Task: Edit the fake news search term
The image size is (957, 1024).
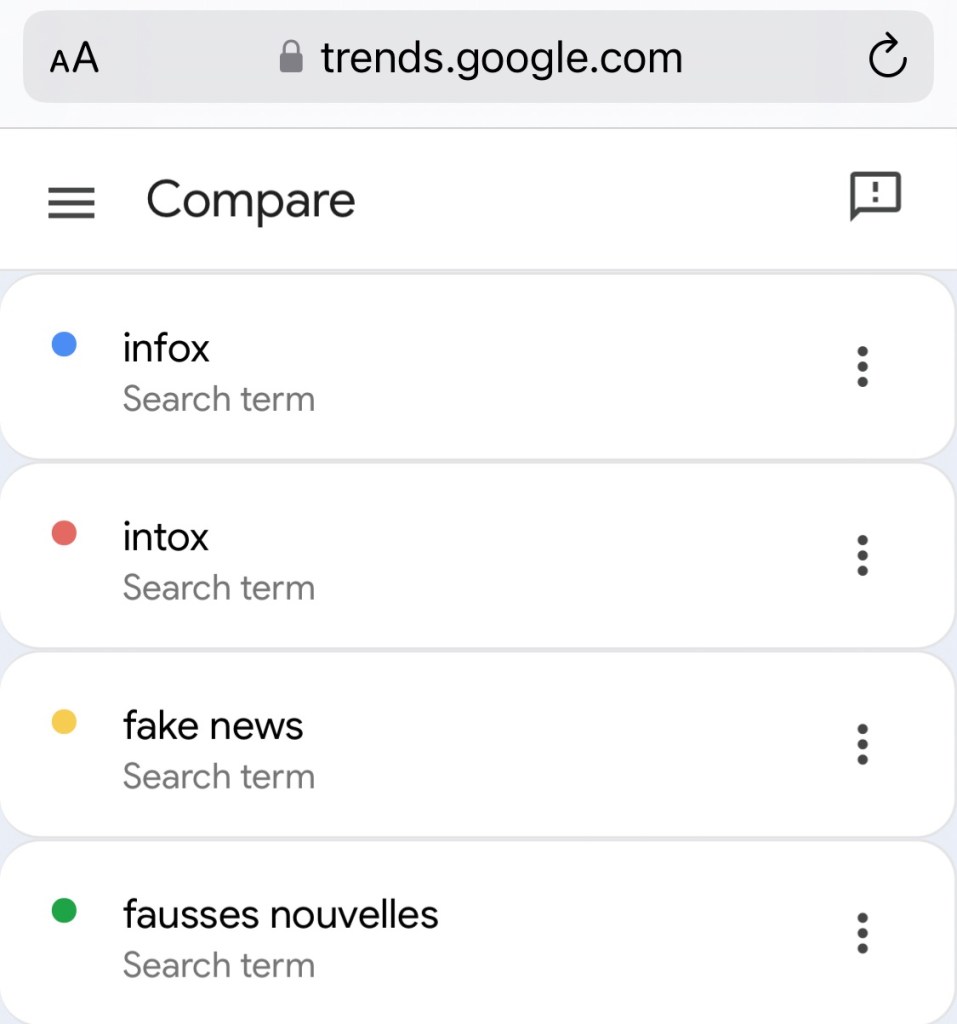Action: coord(213,726)
